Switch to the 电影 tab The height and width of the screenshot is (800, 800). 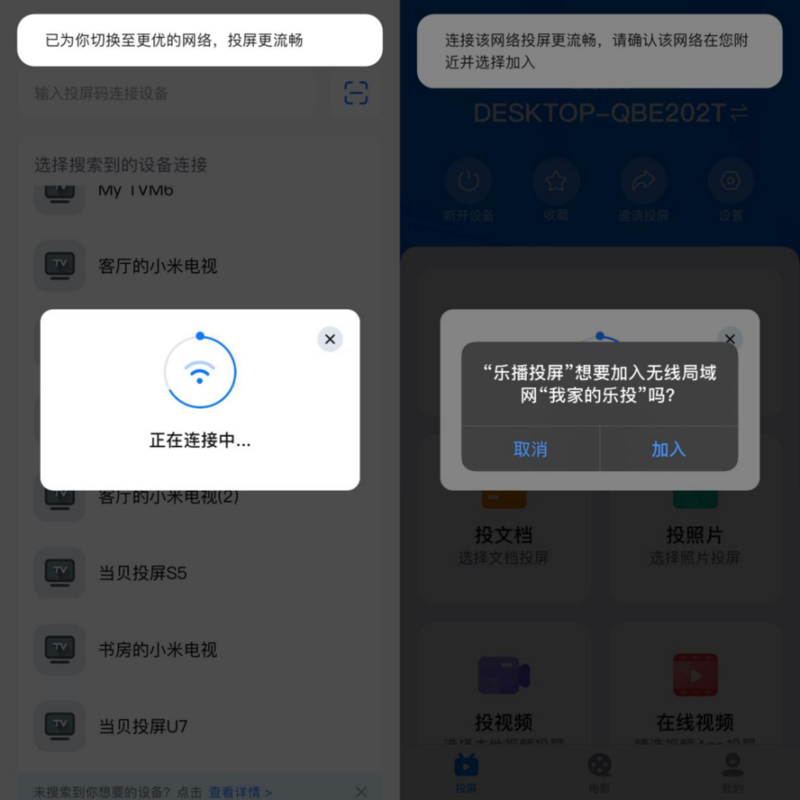click(599, 771)
